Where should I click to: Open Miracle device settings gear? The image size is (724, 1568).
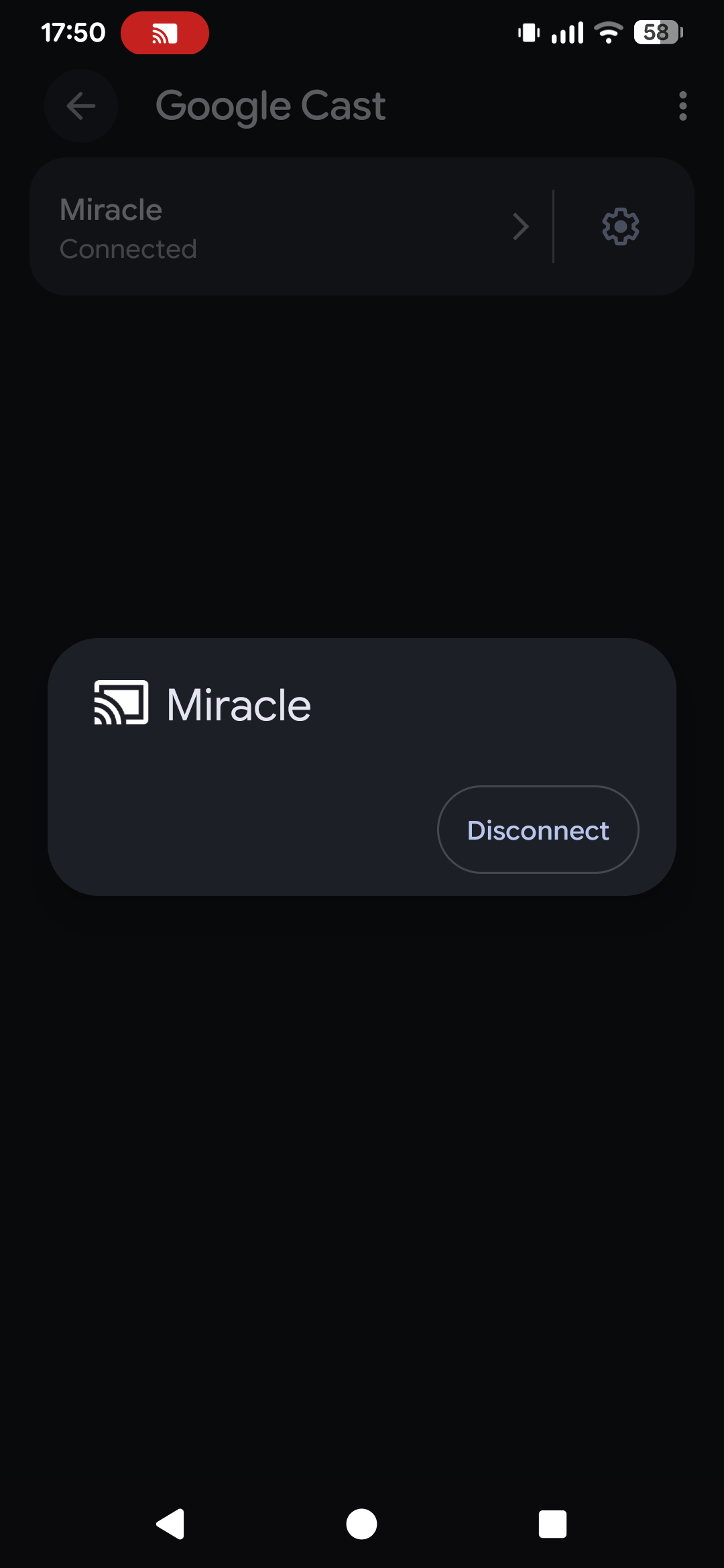click(x=620, y=226)
